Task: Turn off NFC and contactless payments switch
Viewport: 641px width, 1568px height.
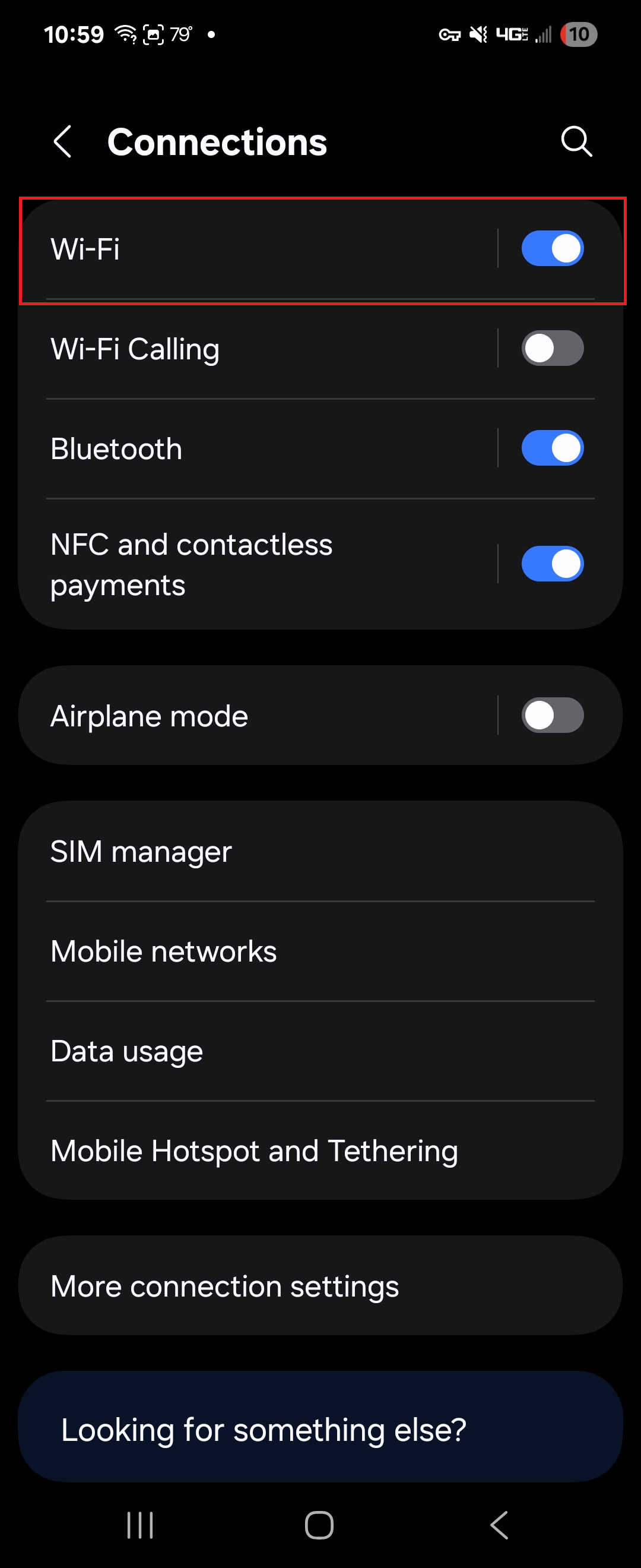Action: (x=552, y=564)
